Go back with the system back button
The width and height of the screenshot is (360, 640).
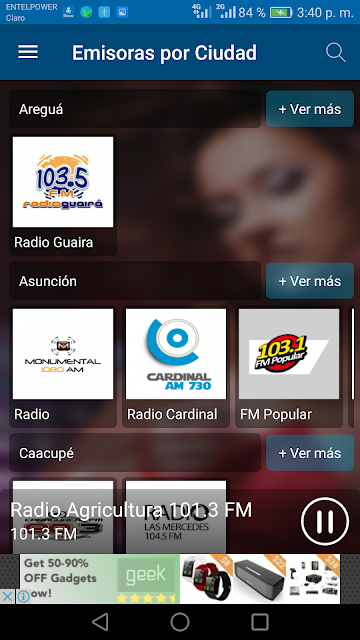100,622
